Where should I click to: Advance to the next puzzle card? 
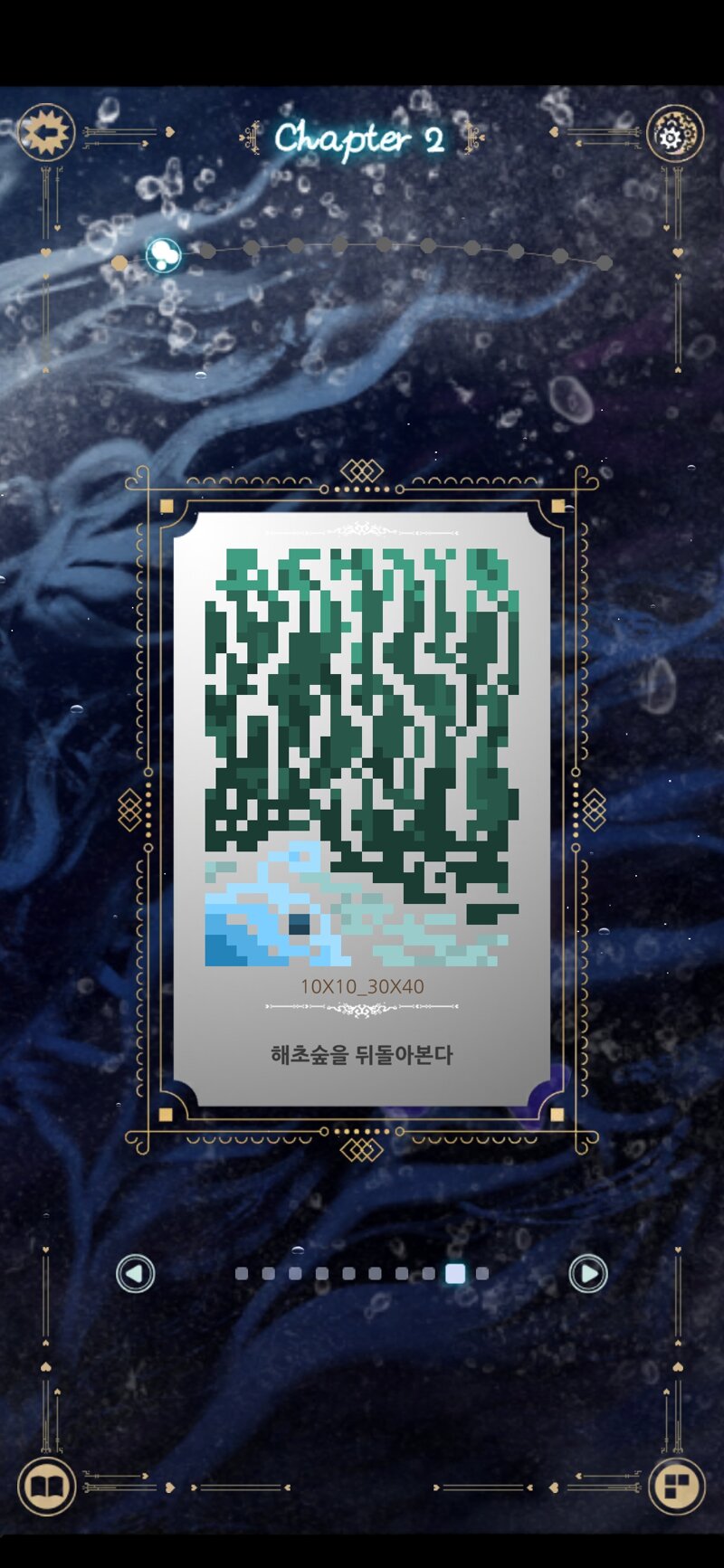click(588, 1274)
